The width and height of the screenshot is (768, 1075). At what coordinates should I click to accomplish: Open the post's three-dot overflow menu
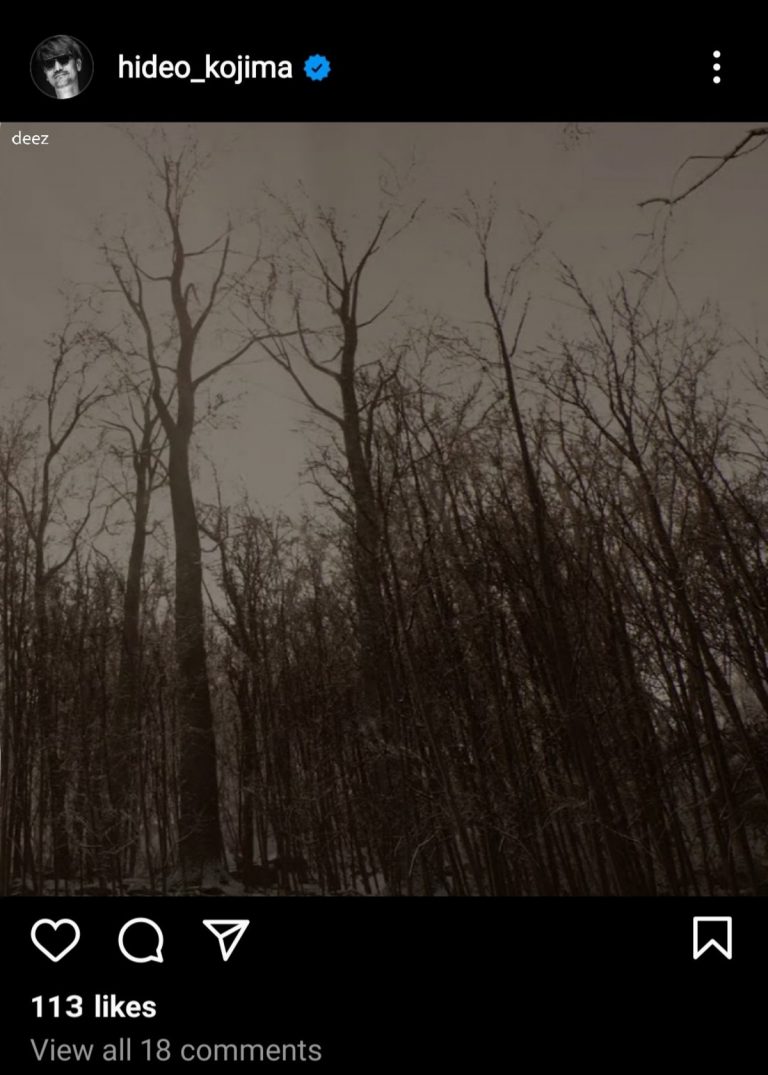(x=716, y=67)
